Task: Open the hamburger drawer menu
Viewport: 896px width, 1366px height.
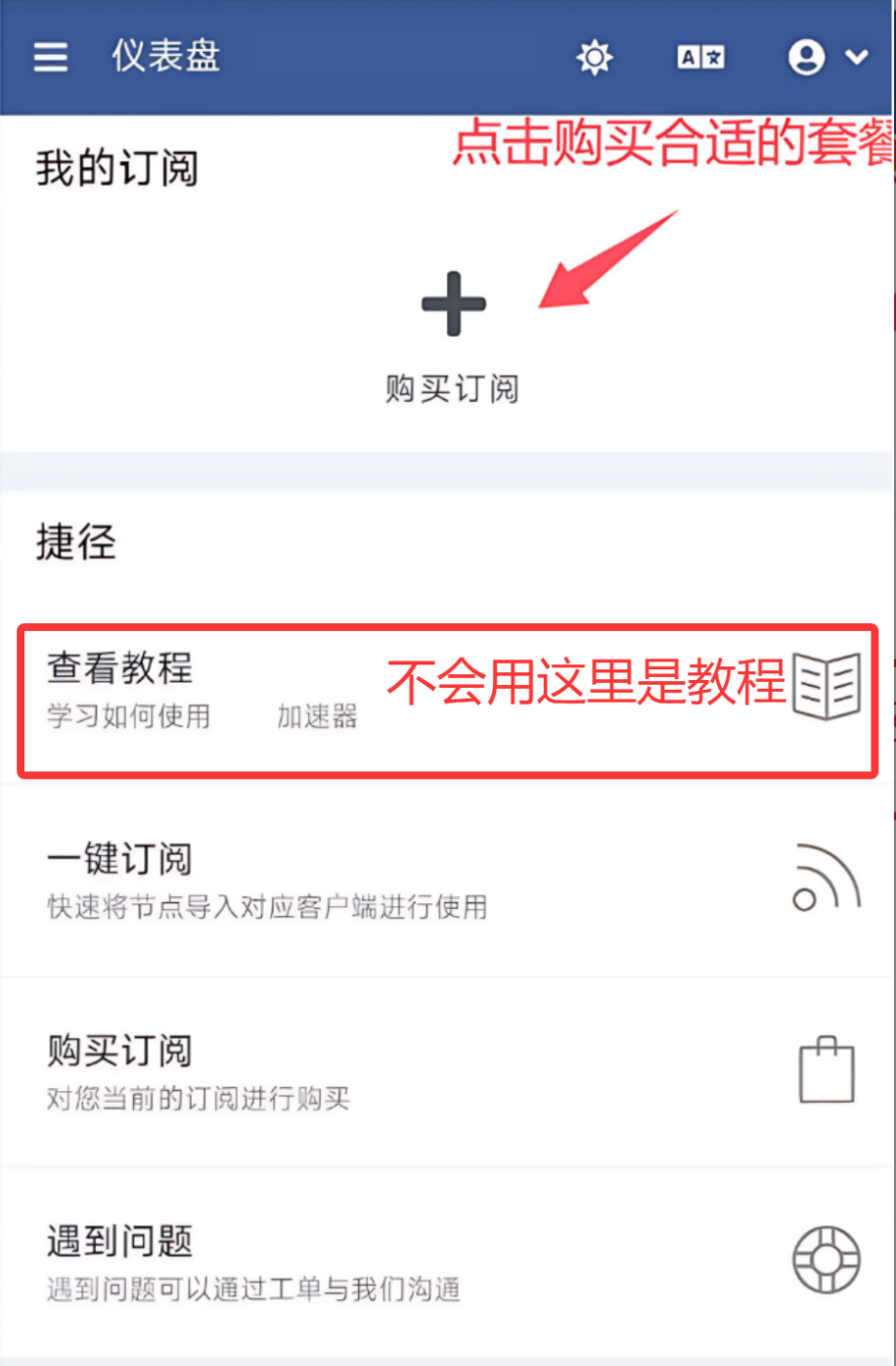Action: pyautogui.click(x=51, y=57)
